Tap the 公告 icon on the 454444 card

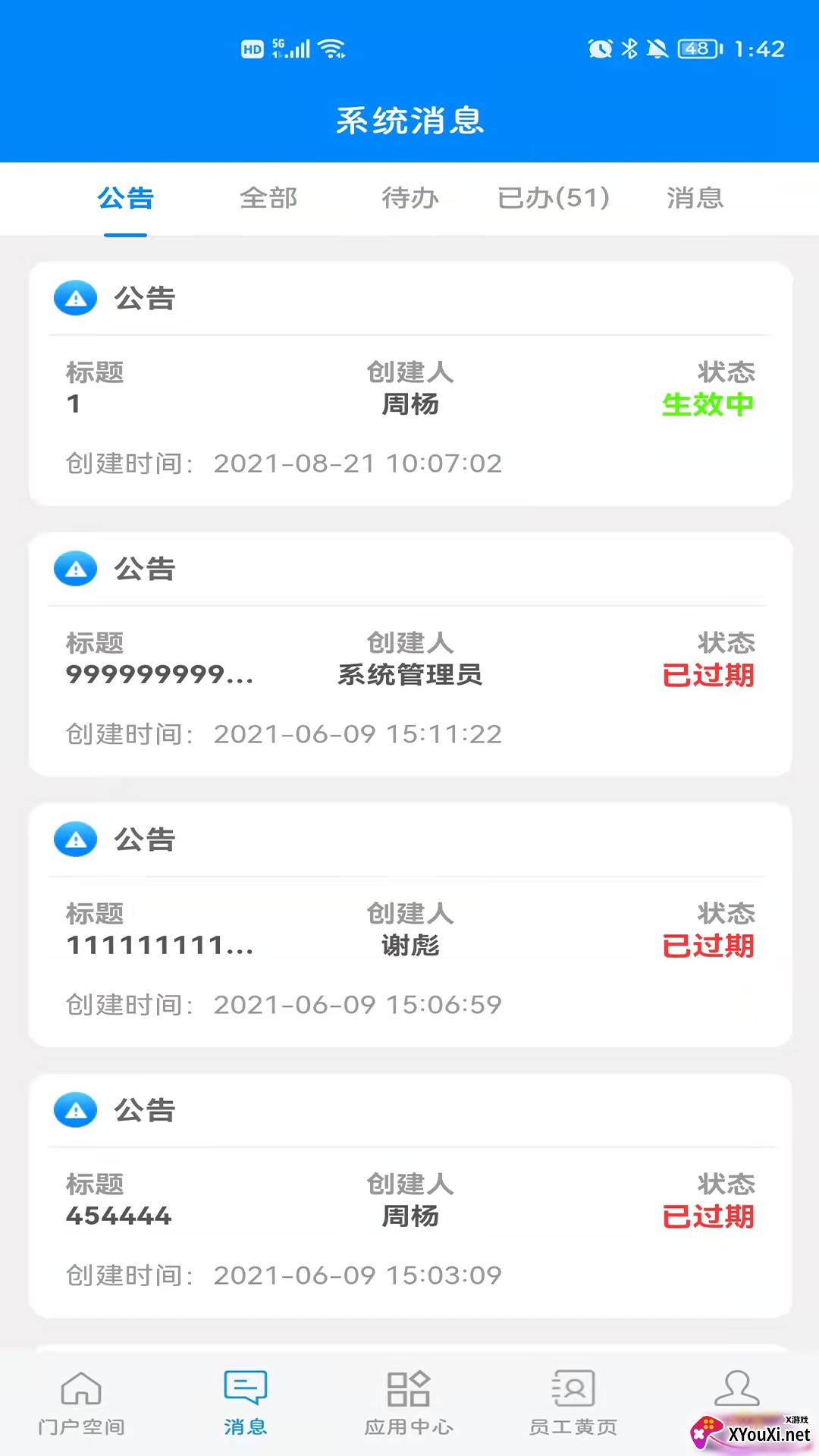pyautogui.click(x=74, y=1110)
